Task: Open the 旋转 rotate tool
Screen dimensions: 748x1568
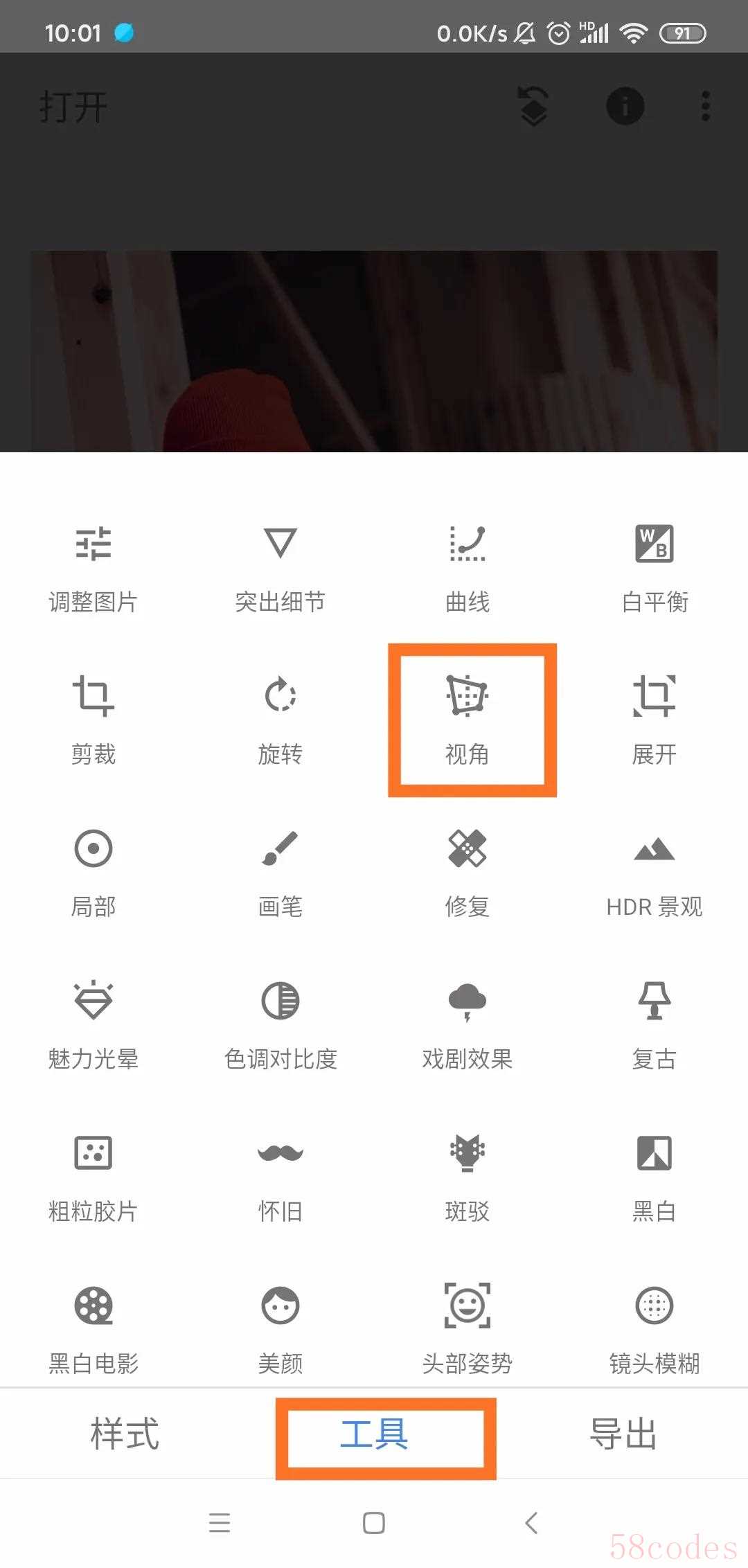Action: [x=280, y=720]
